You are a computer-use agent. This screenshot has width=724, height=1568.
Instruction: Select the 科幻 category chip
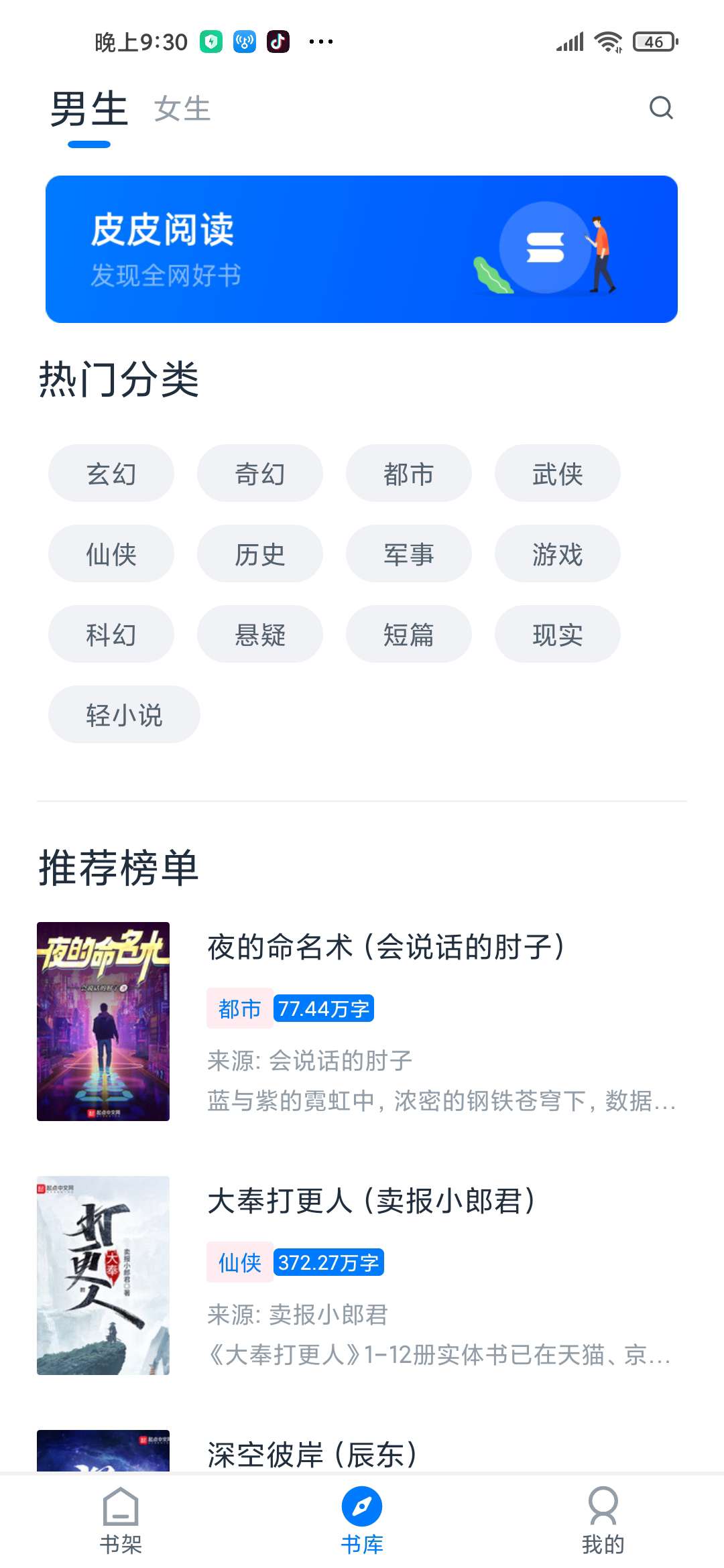111,635
